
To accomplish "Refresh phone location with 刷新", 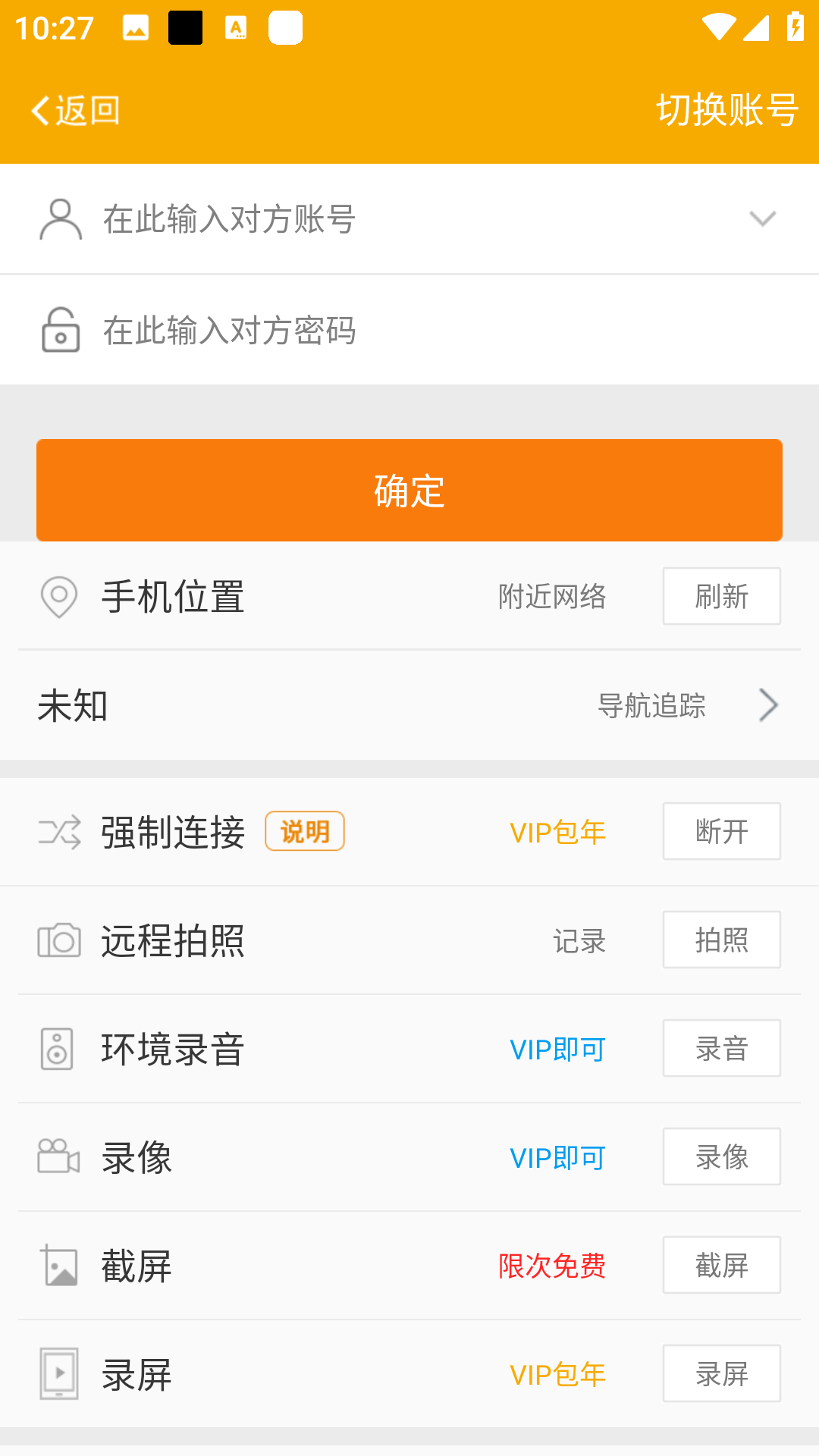I will [x=721, y=596].
